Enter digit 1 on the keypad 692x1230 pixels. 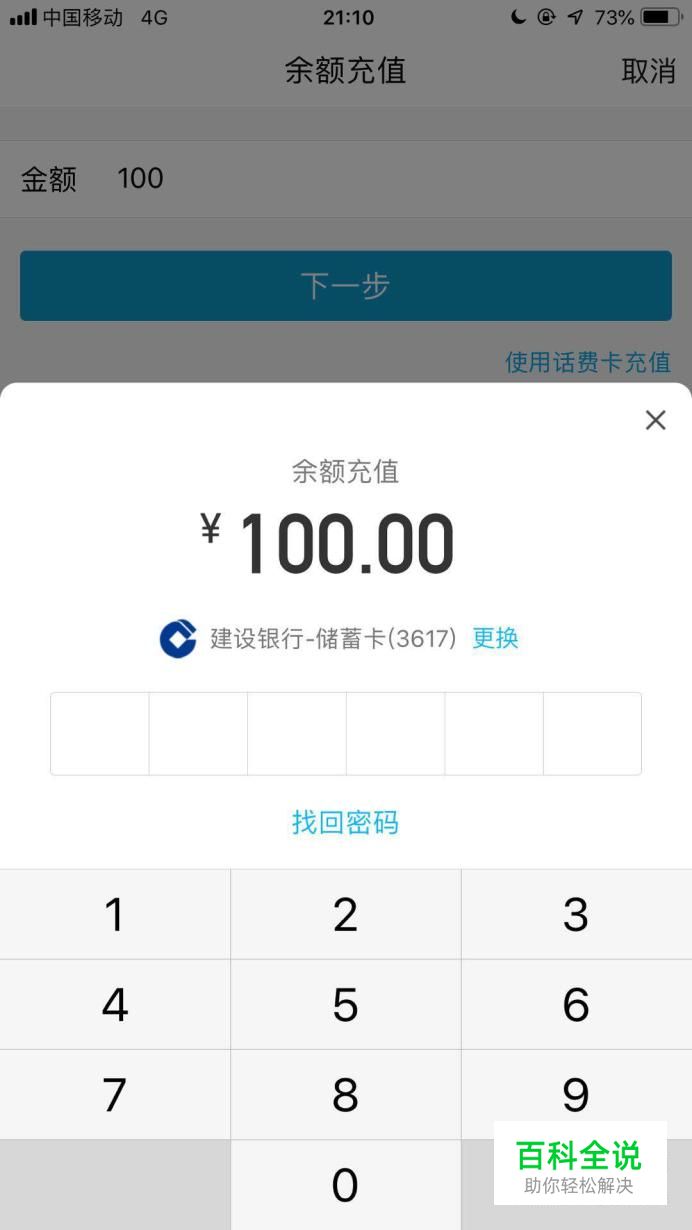(115, 914)
